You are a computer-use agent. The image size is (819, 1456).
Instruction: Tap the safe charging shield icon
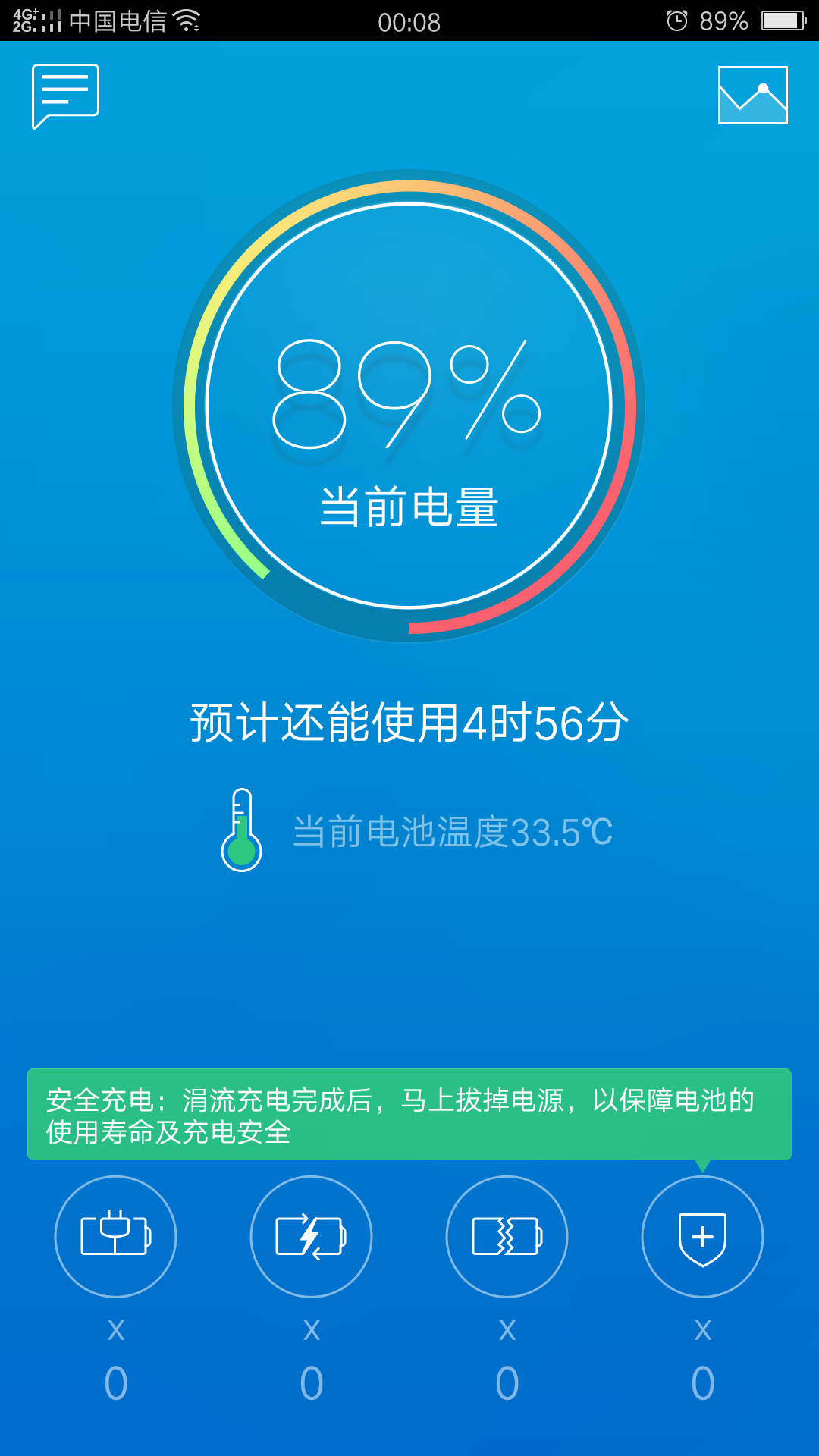click(x=702, y=1236)
